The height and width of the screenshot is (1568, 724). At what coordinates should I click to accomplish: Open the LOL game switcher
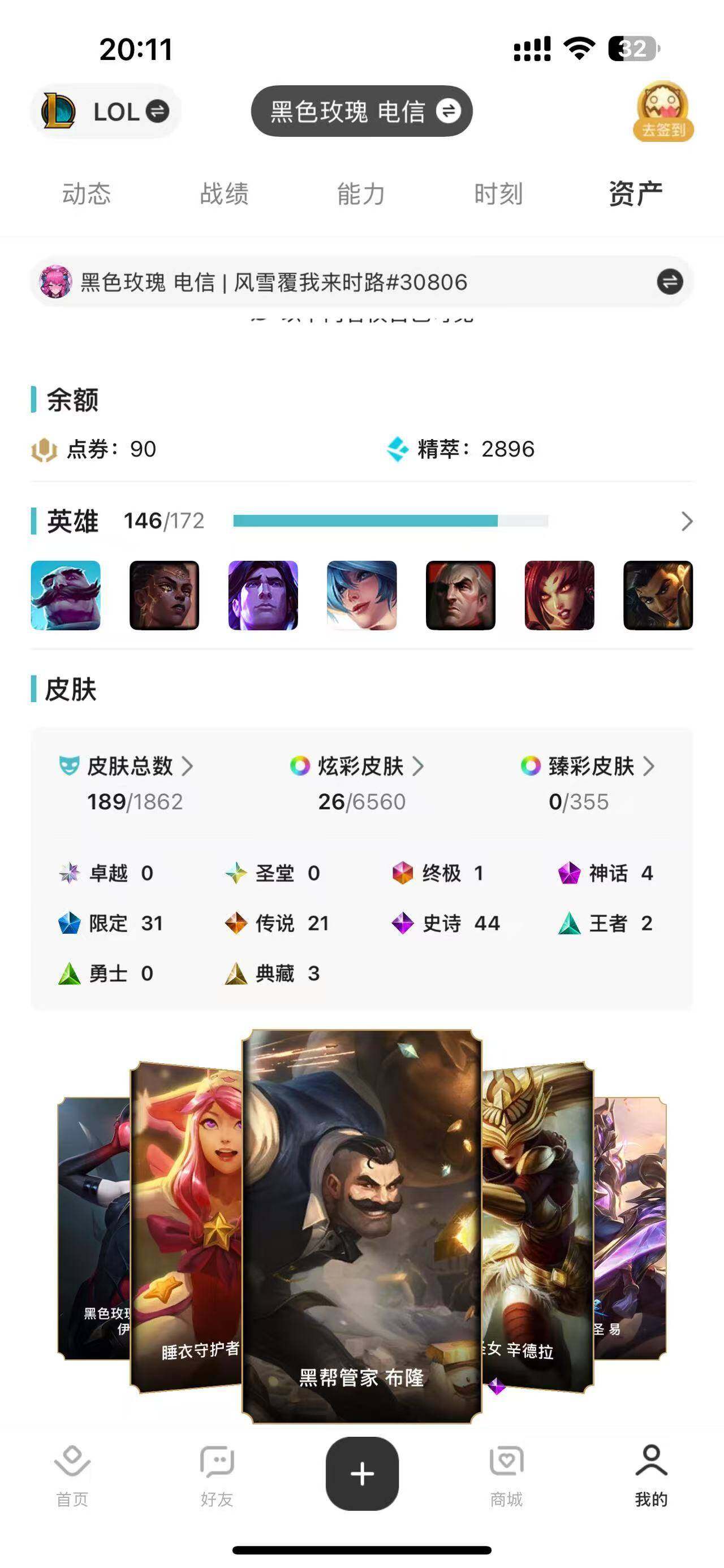coord(106,111)
